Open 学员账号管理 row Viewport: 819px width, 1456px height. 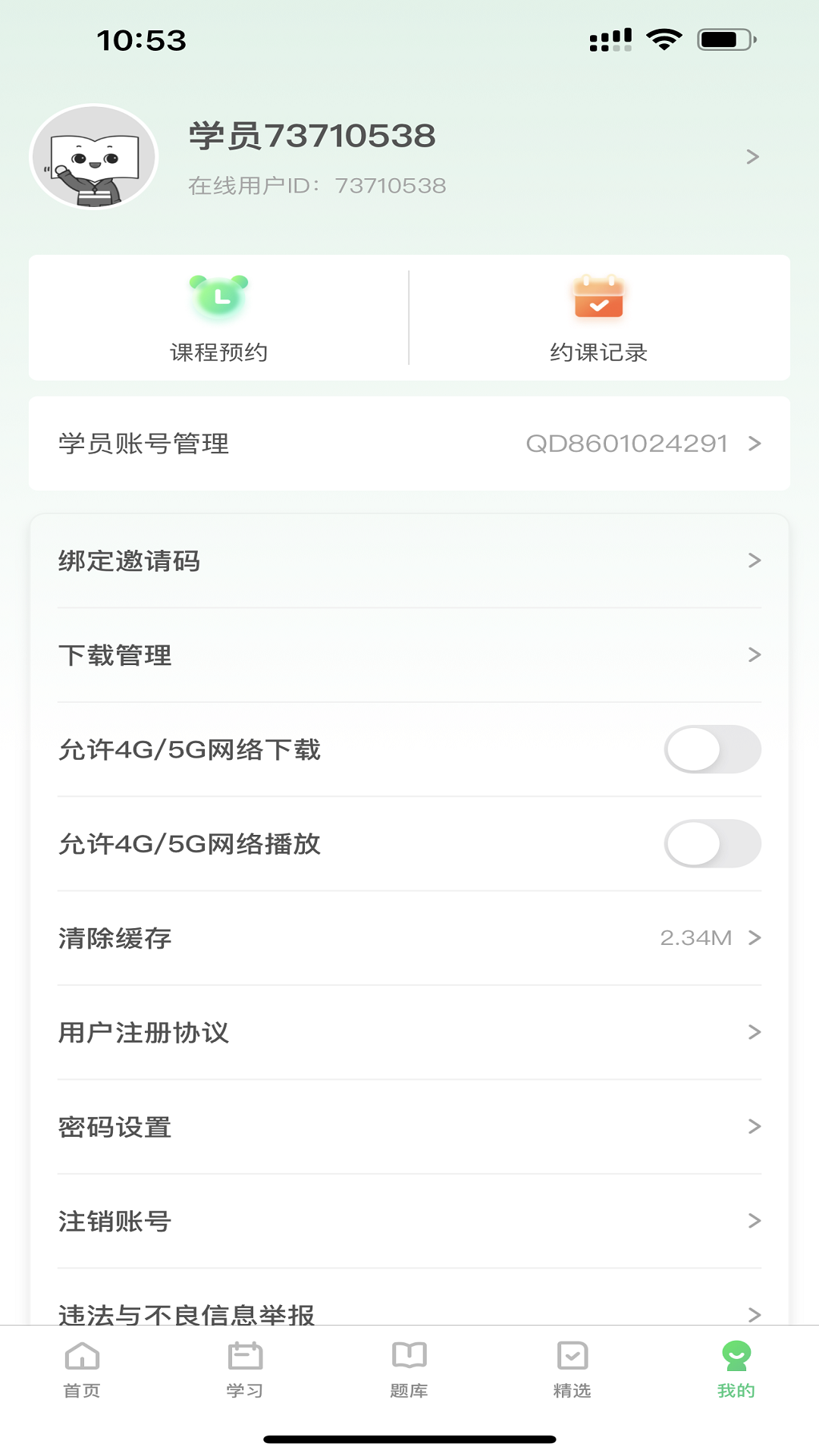coord(409,444)
